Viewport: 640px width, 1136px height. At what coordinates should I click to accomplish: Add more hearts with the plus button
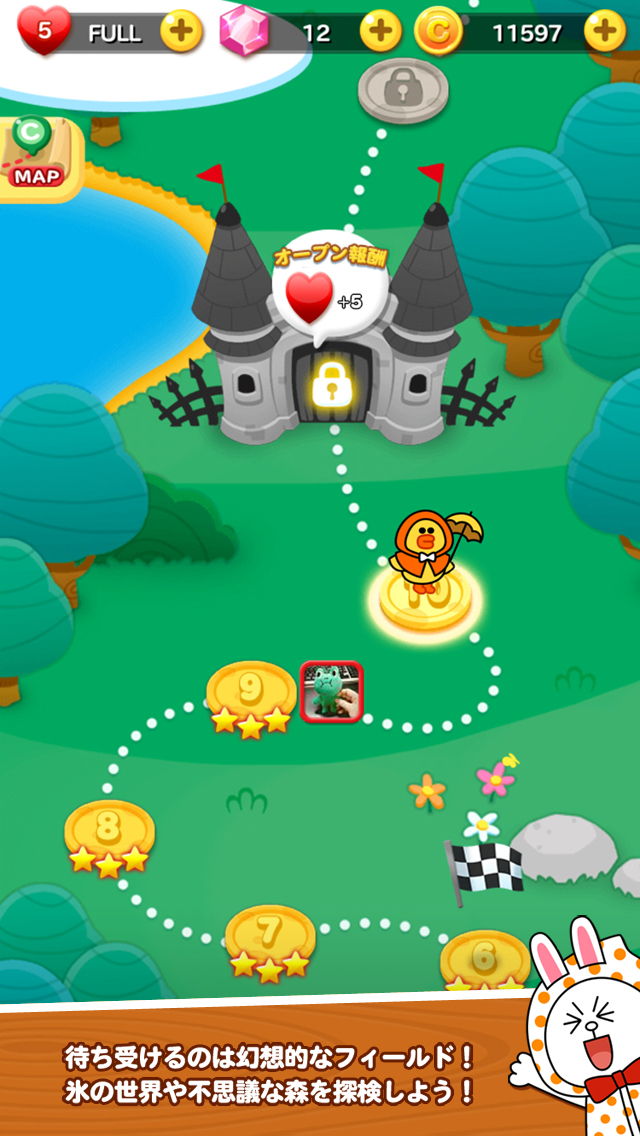click(x=181, y=33)
